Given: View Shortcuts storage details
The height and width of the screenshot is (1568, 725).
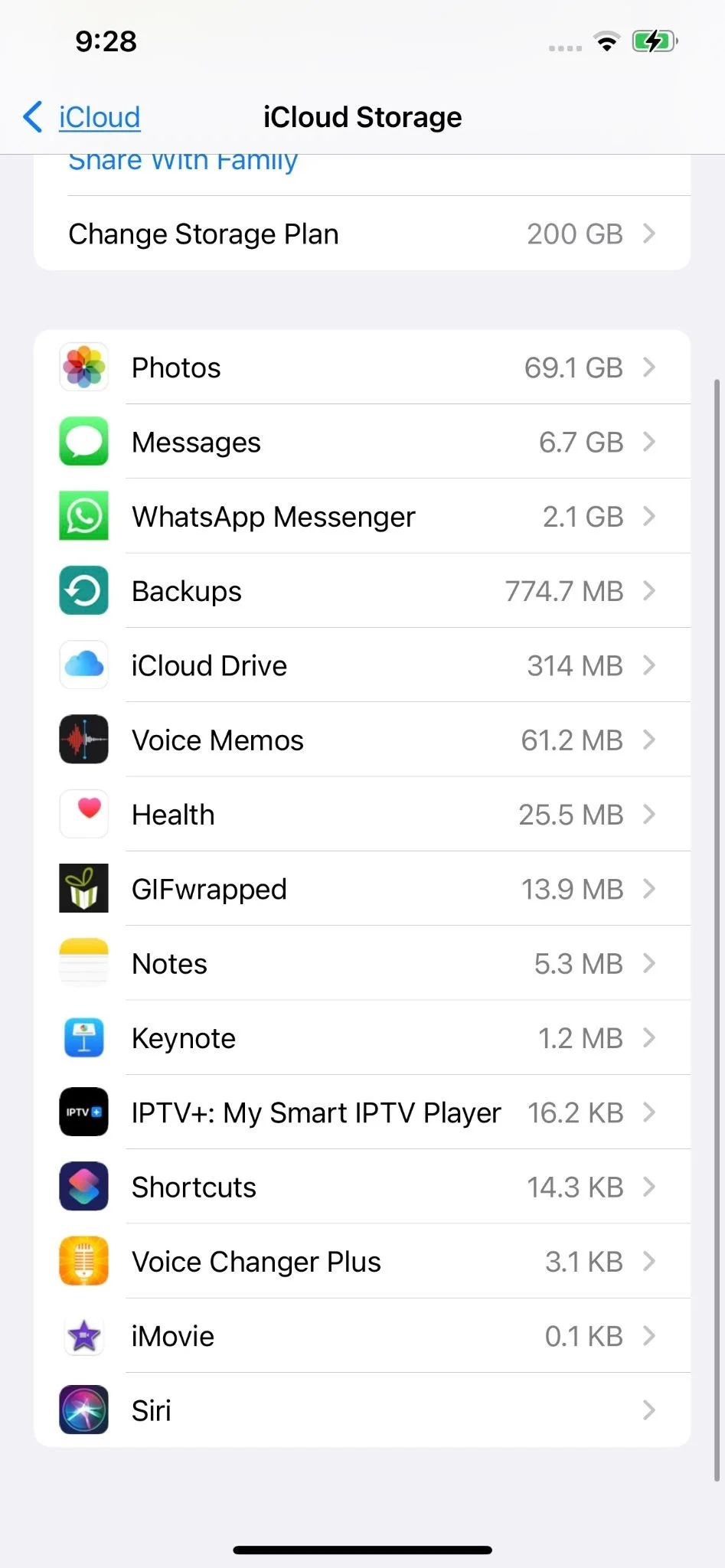Looking at the screenshot, I should pyautogui.click(x=362, y=1187).
